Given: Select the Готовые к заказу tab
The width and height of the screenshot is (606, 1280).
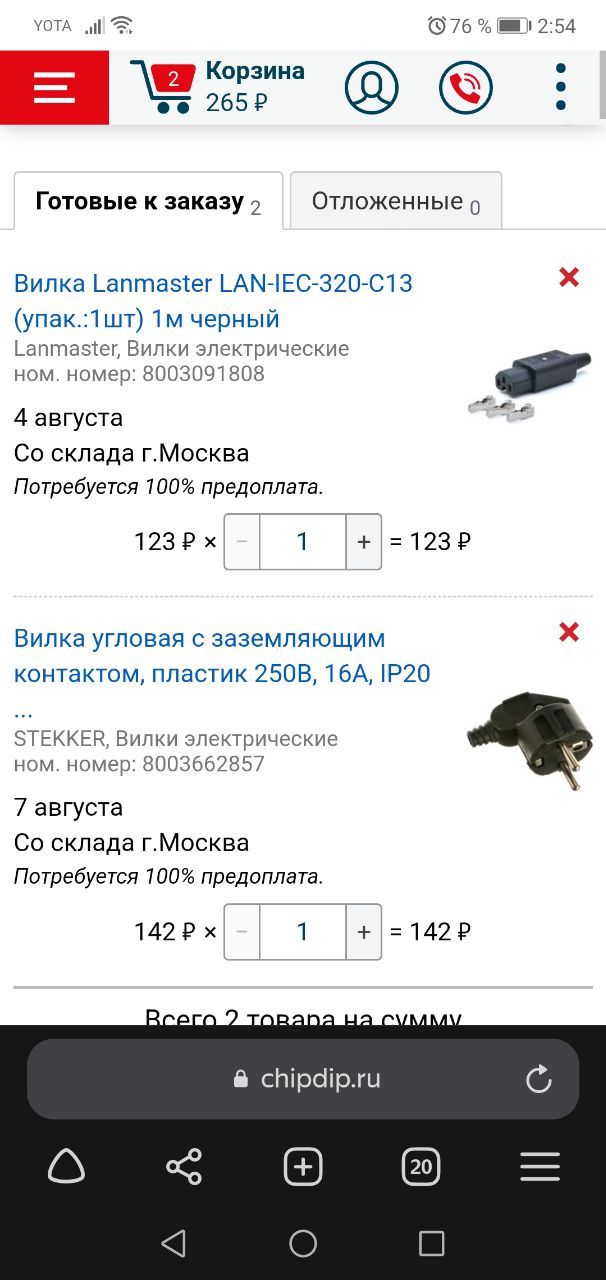Looking at the screenshot, I should 148,202.
